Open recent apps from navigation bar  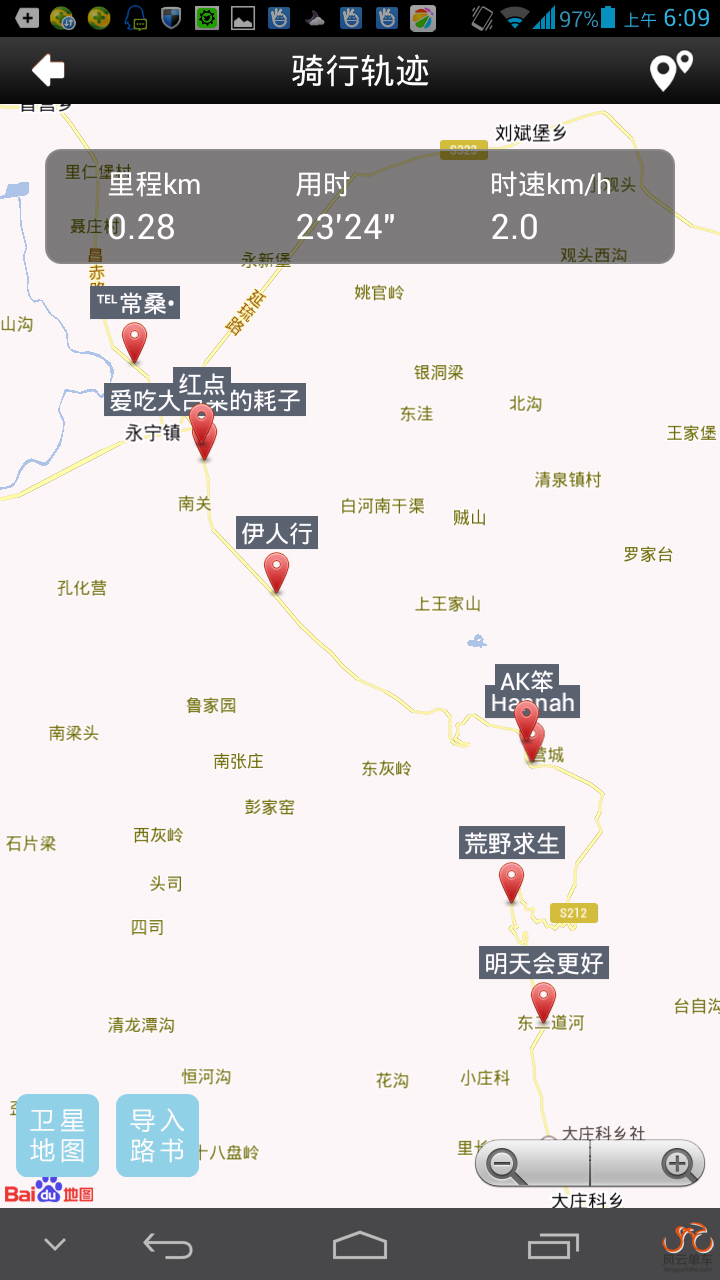pos(553,1245)
